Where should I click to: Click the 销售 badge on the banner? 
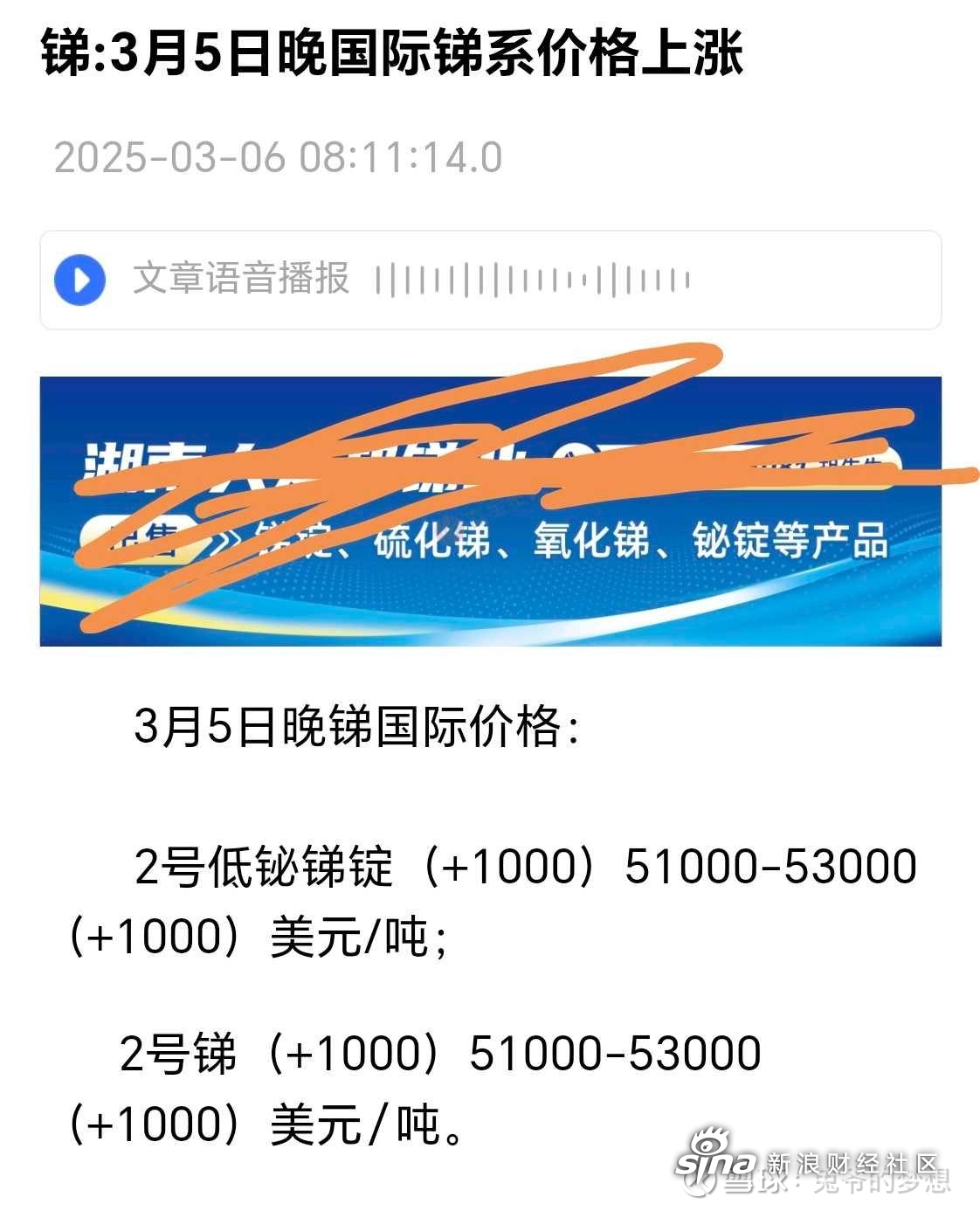click(133, 539)
